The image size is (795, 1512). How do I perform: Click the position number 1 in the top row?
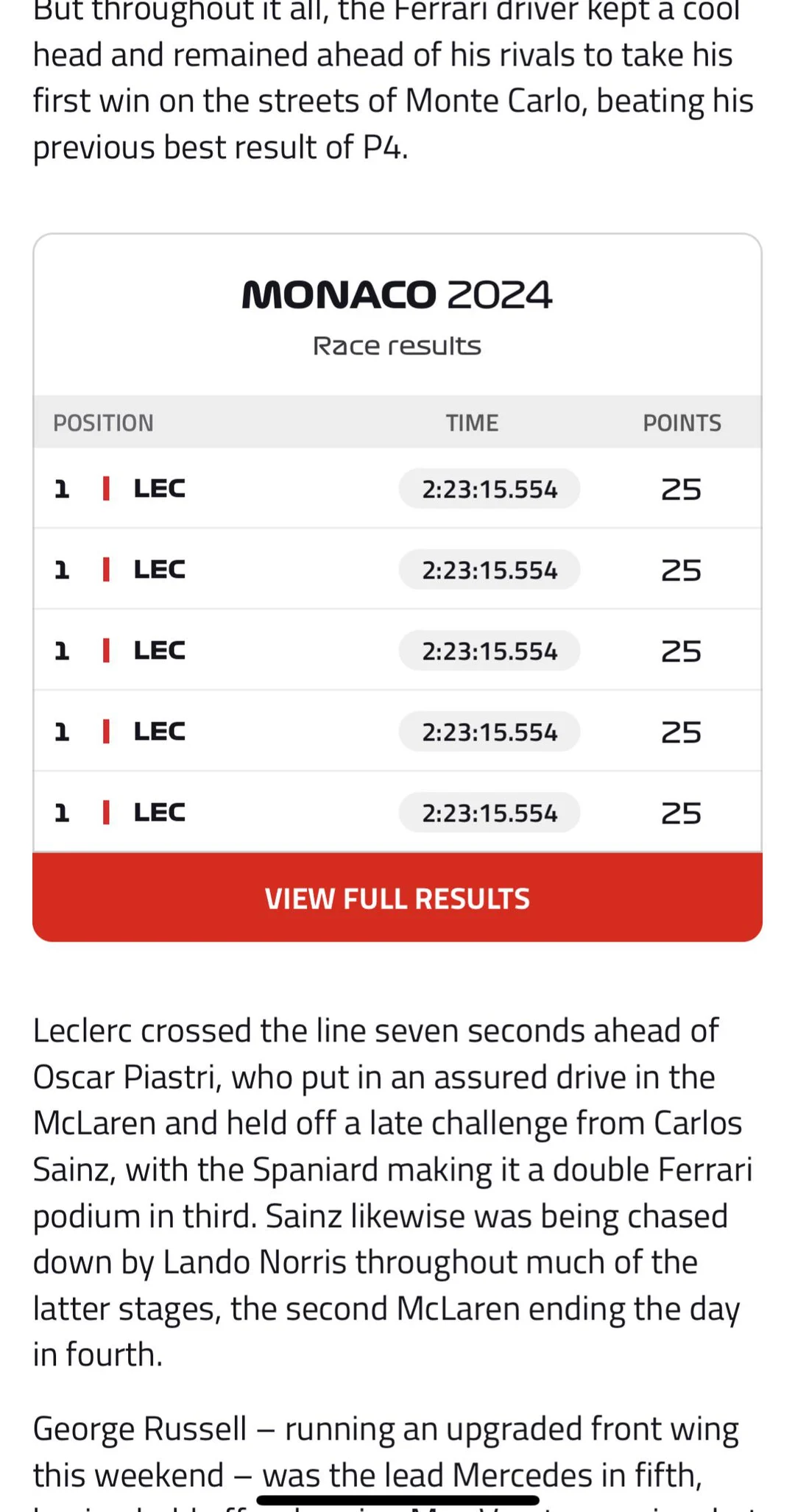pyautogui.click(x=62, y=488)
